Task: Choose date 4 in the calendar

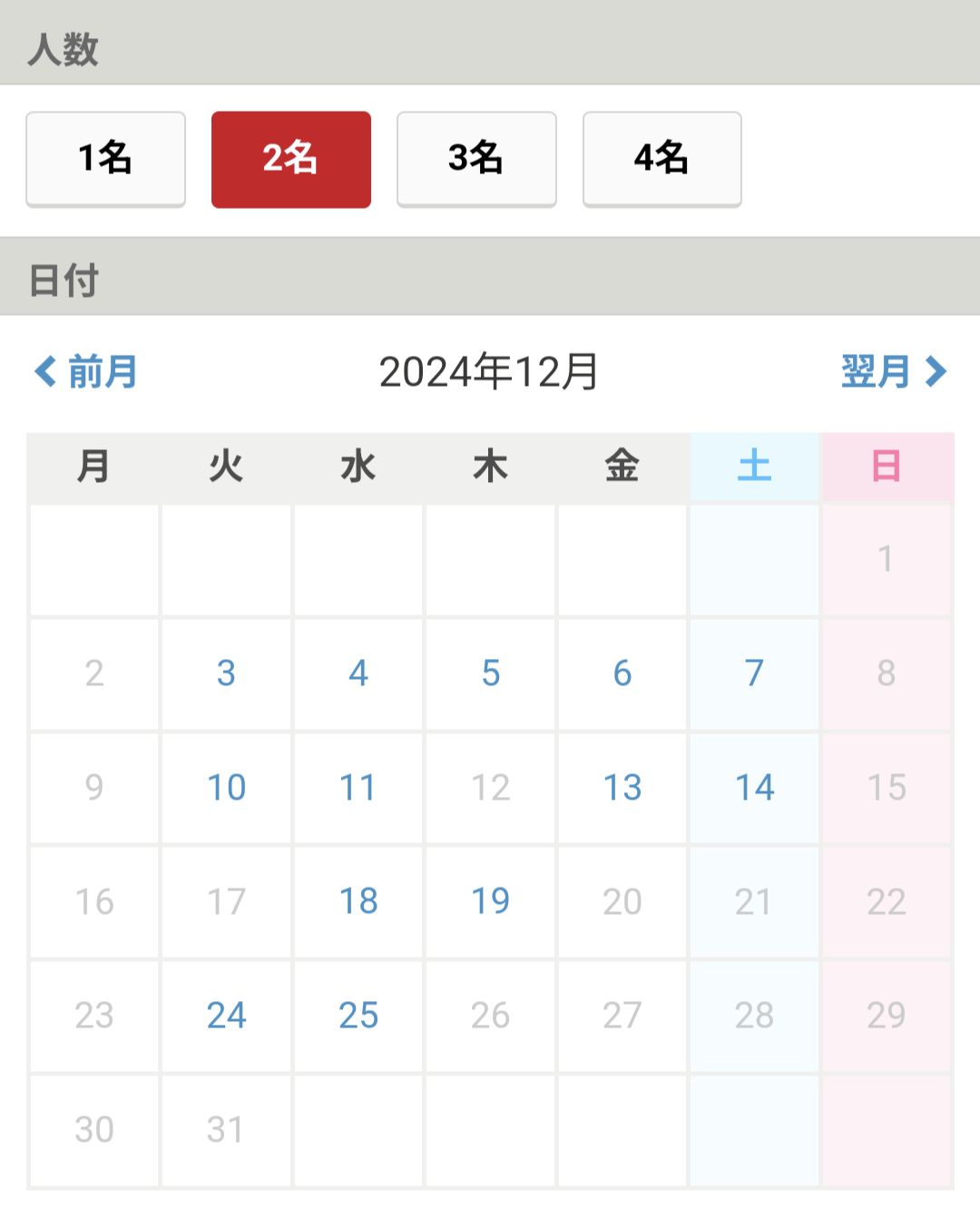Action: [x=358, y=674]
